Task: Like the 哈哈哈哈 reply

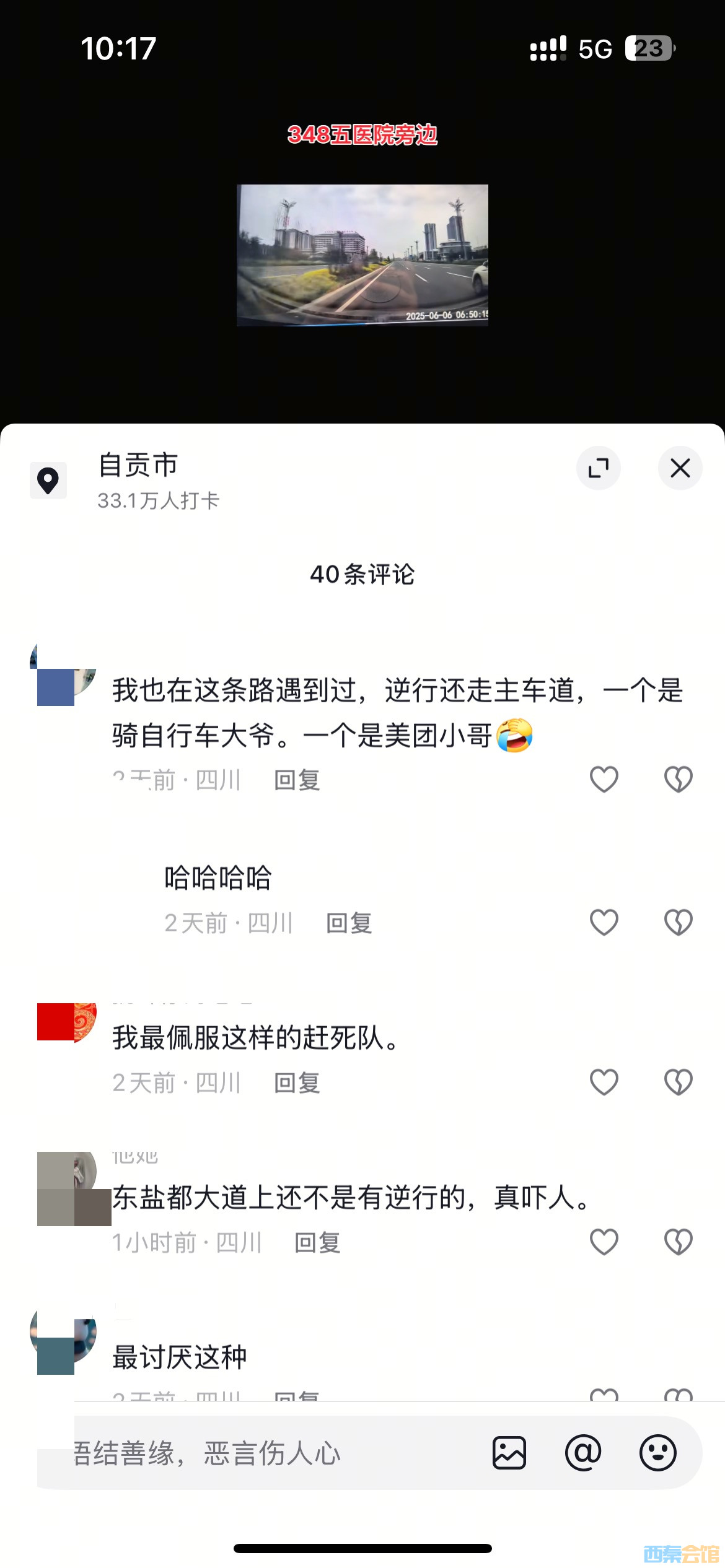Action: coord(604,923)
